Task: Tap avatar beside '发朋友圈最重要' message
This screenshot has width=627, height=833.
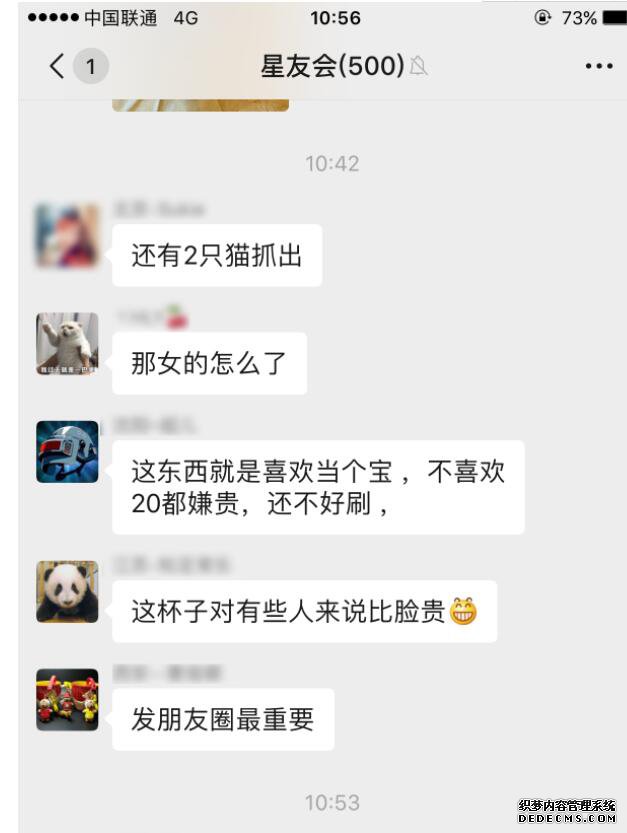Action: coord(67,699)
